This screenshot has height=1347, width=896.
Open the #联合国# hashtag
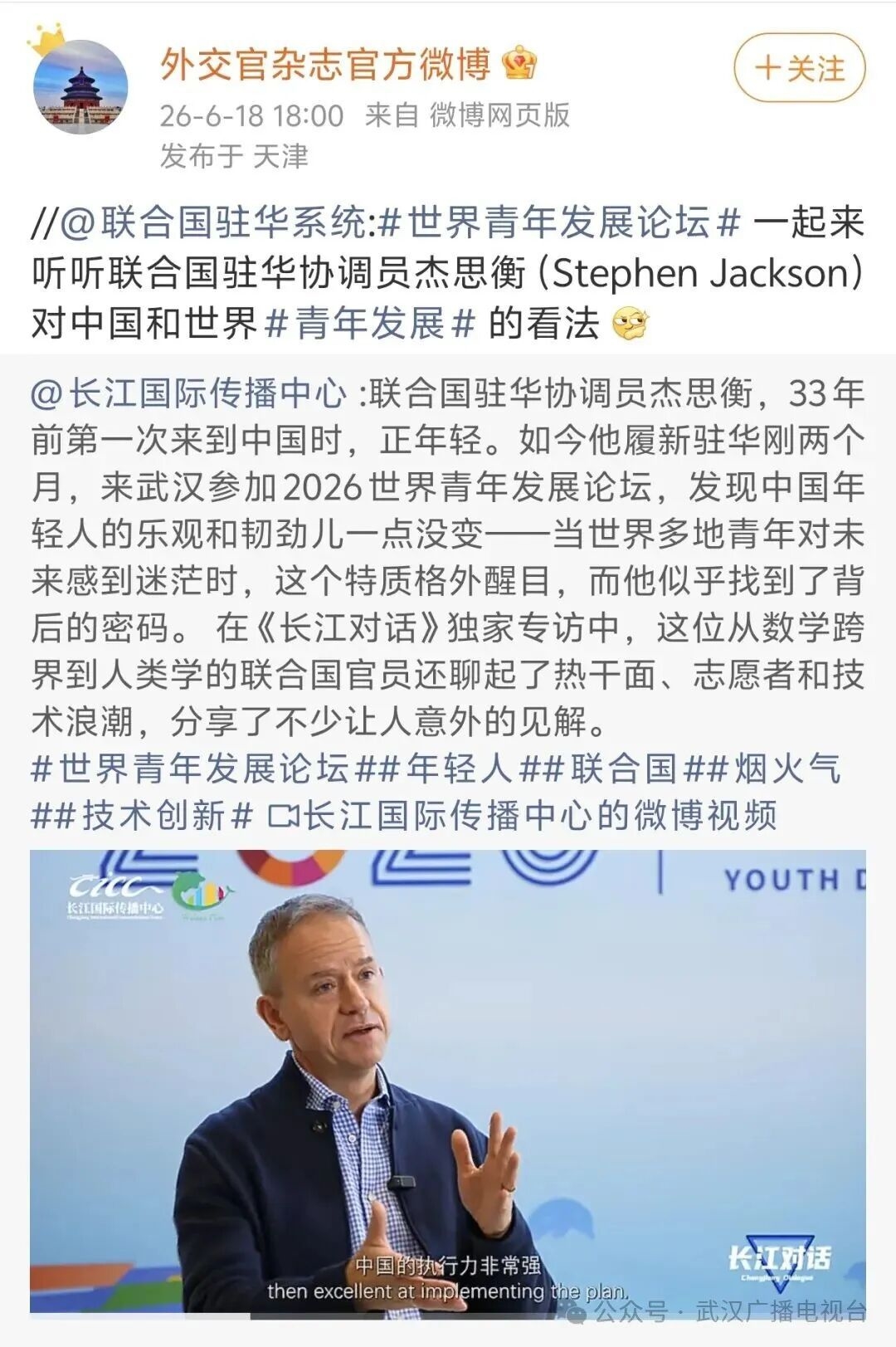(623, 769)
